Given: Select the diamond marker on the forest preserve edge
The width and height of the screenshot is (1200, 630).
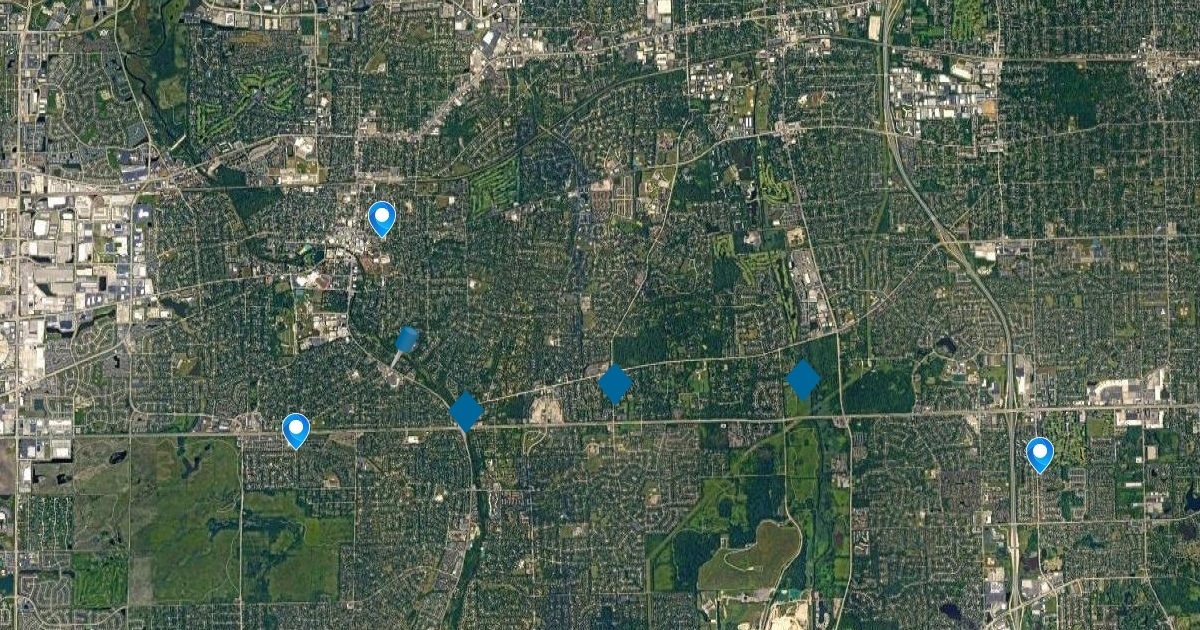Looking at the screenshot, I should (x=803, y=379).
